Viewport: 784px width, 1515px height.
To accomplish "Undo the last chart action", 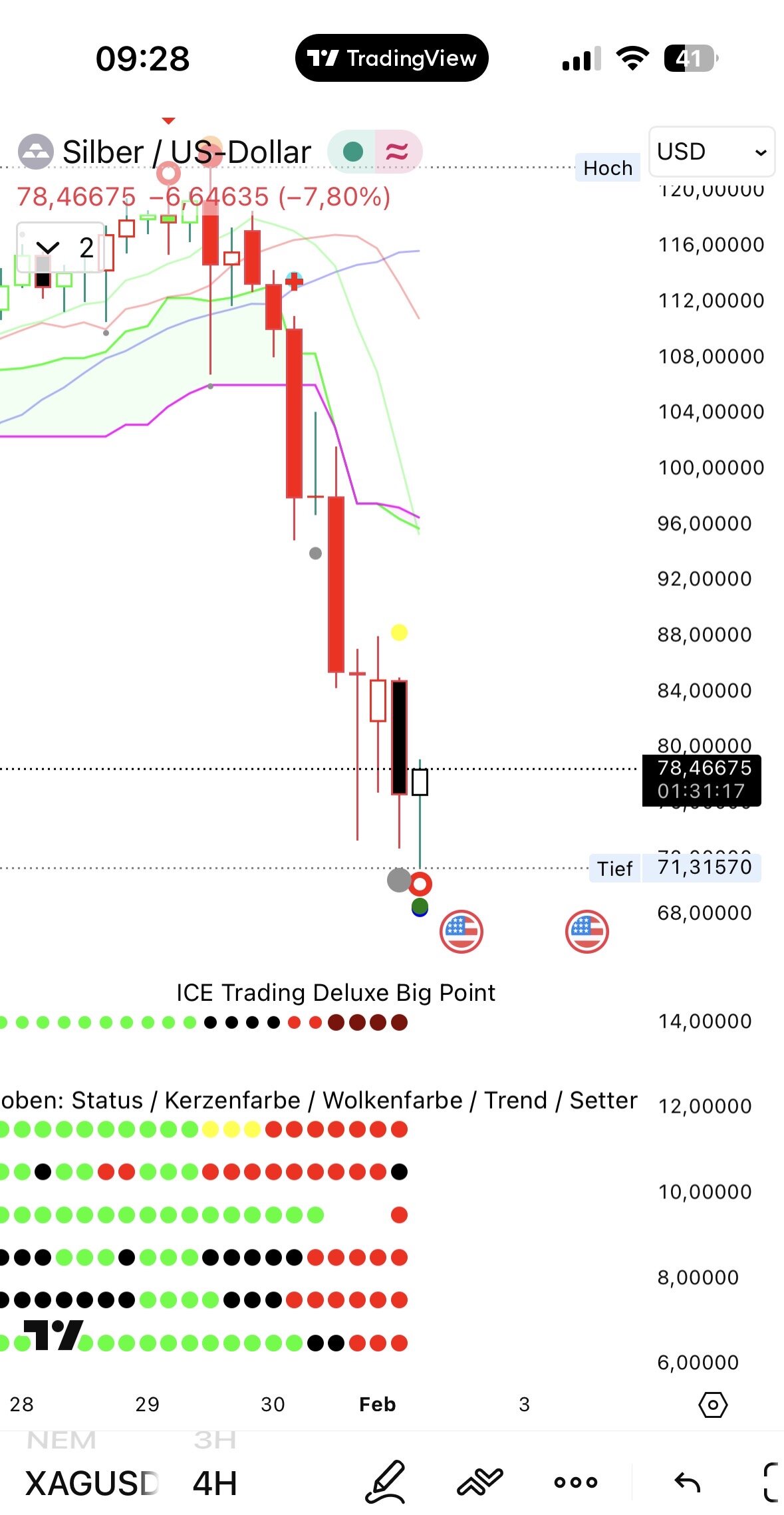I will click(x=687, y=1482).
